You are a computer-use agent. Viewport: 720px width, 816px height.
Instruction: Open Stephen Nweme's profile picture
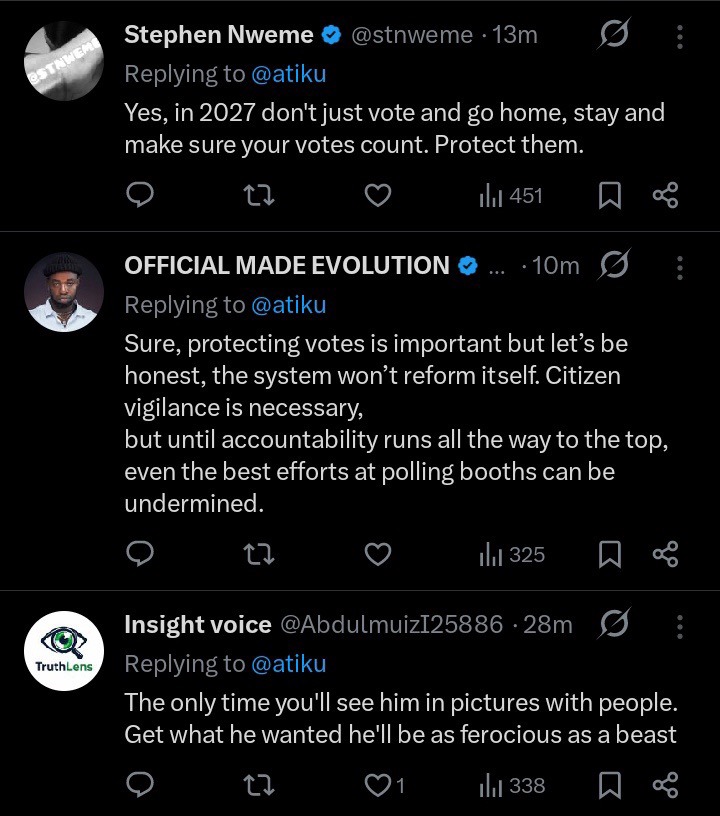[63, 60]
